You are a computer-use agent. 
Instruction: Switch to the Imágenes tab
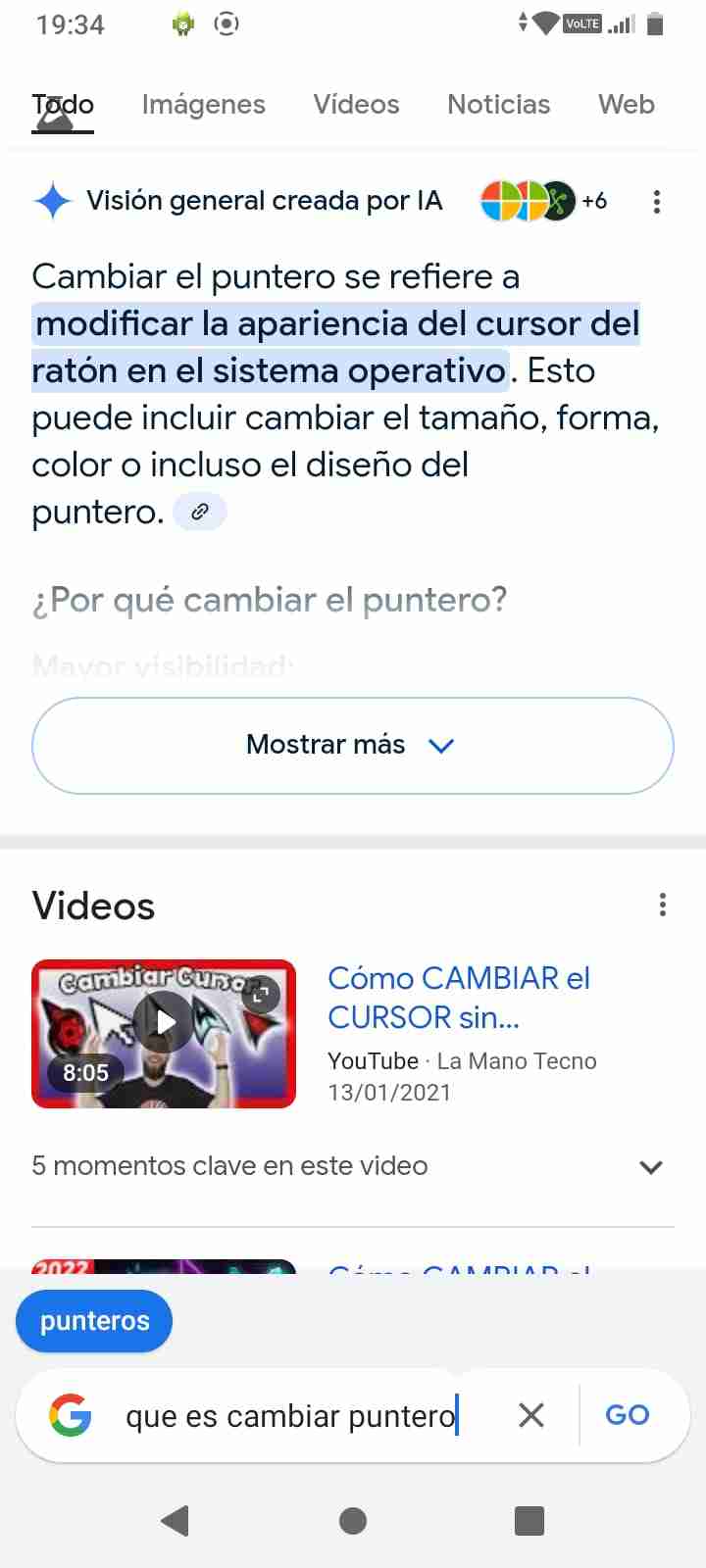(x=203, y=104)
